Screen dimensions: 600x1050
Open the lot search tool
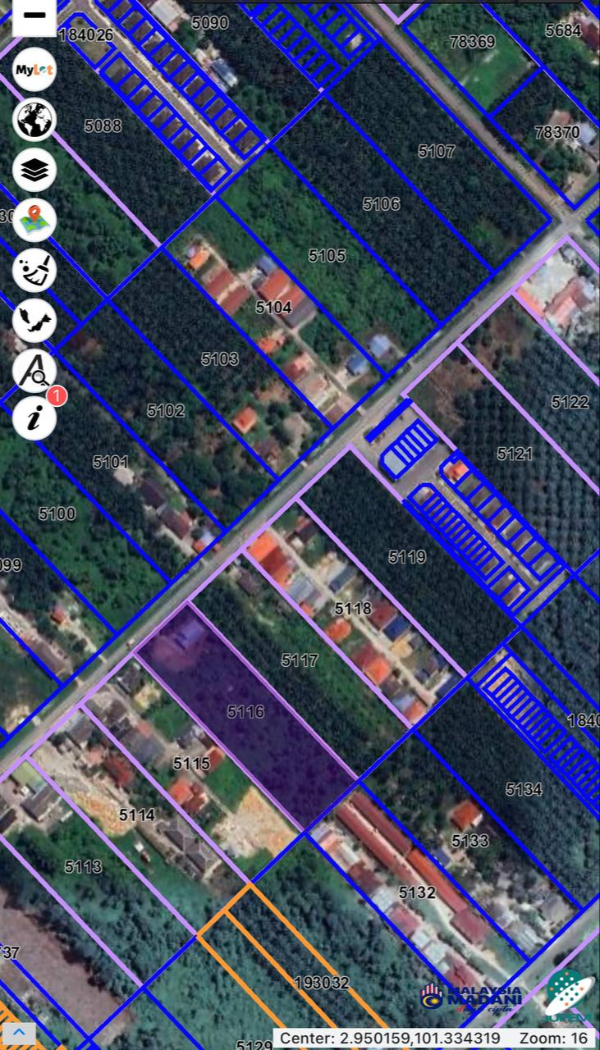(x=34, y=369)
